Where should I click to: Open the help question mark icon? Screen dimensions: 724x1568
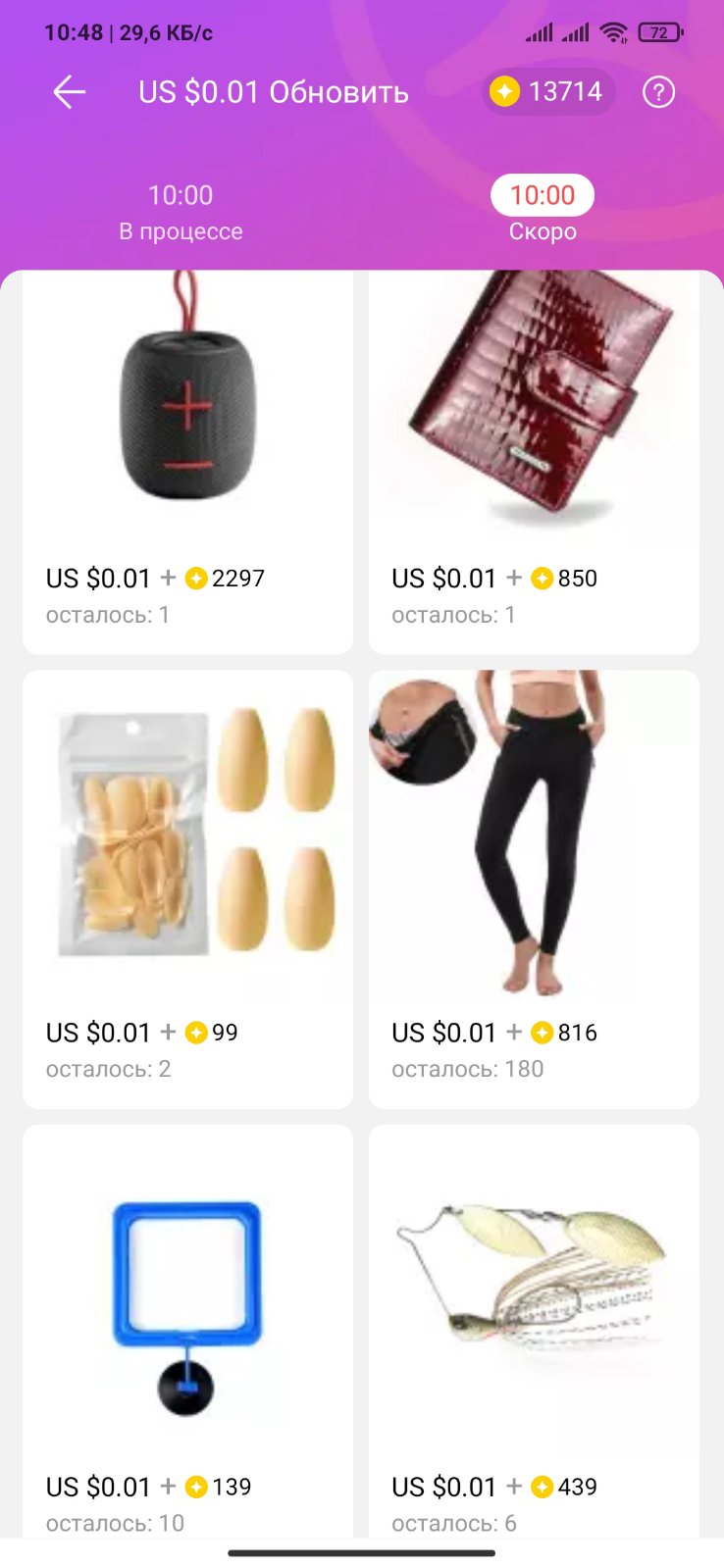click(x=658, y=92)
